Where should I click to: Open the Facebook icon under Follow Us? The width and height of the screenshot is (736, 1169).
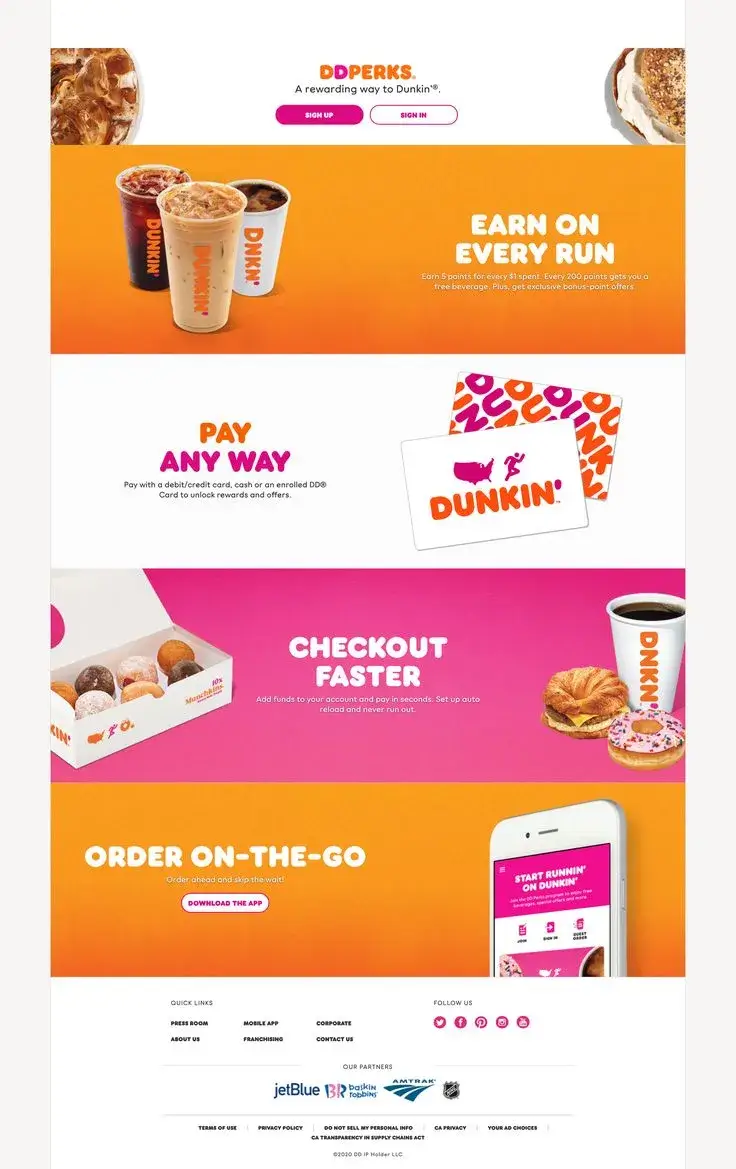[x=460, y=1022]
